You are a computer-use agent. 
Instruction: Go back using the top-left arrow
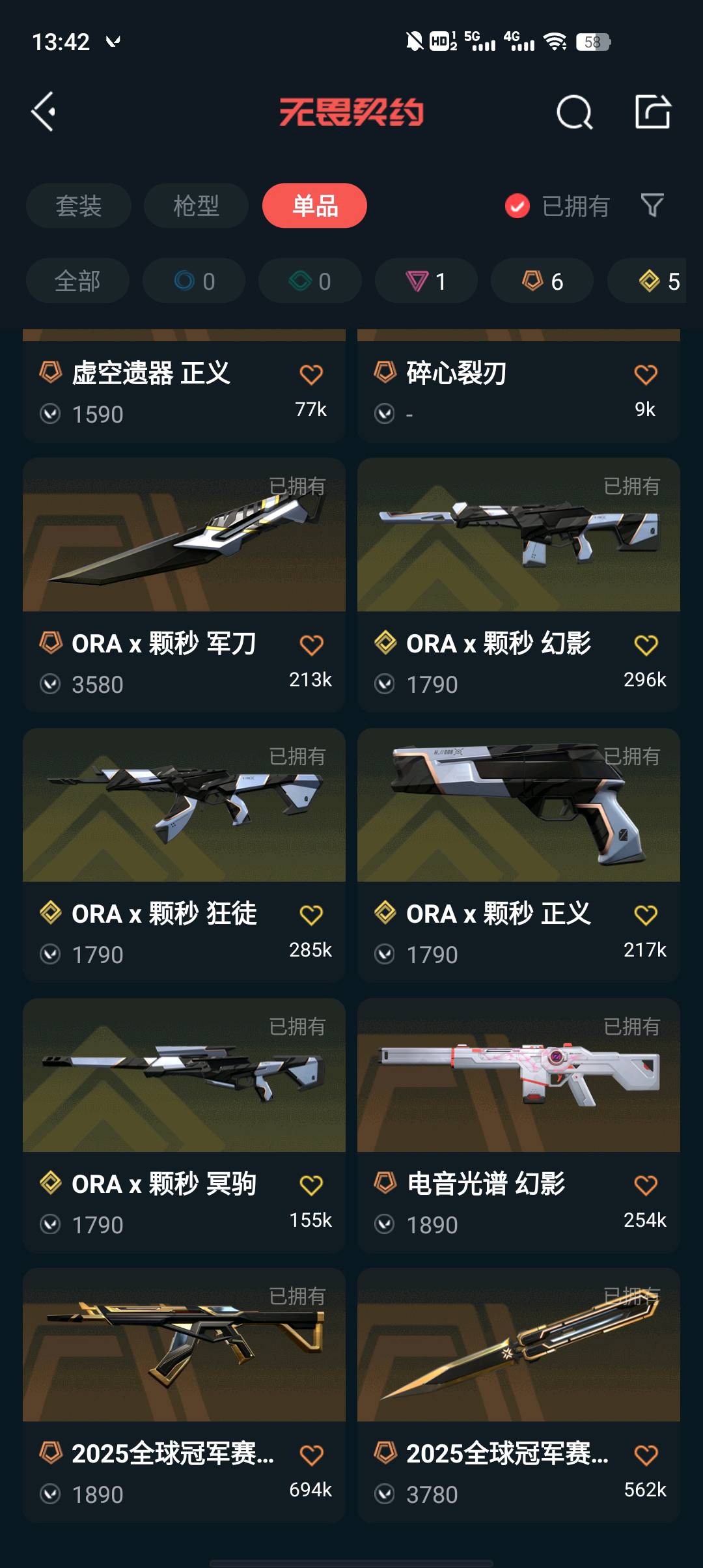pyautogui.click(x=44, y=112)
